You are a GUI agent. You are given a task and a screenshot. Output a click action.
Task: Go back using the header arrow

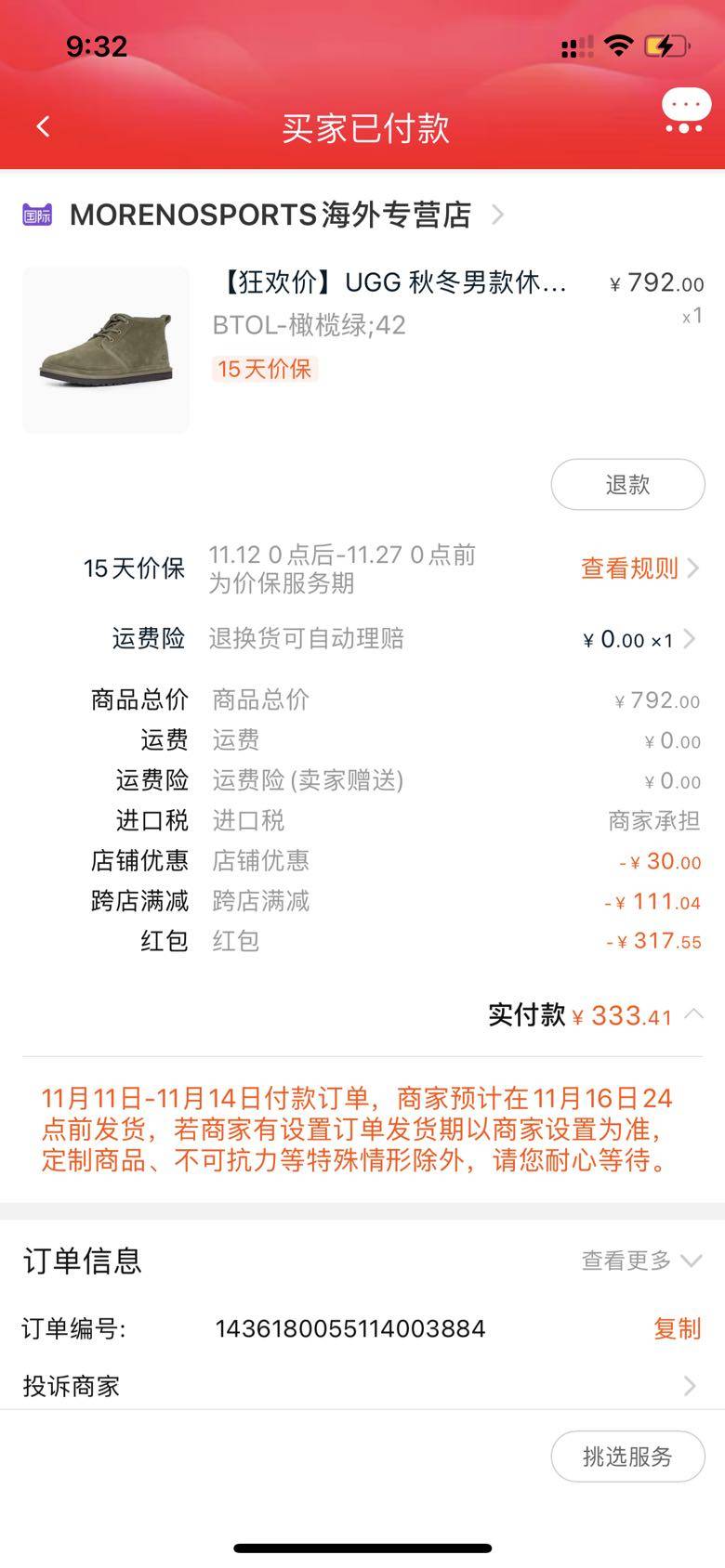43,127
